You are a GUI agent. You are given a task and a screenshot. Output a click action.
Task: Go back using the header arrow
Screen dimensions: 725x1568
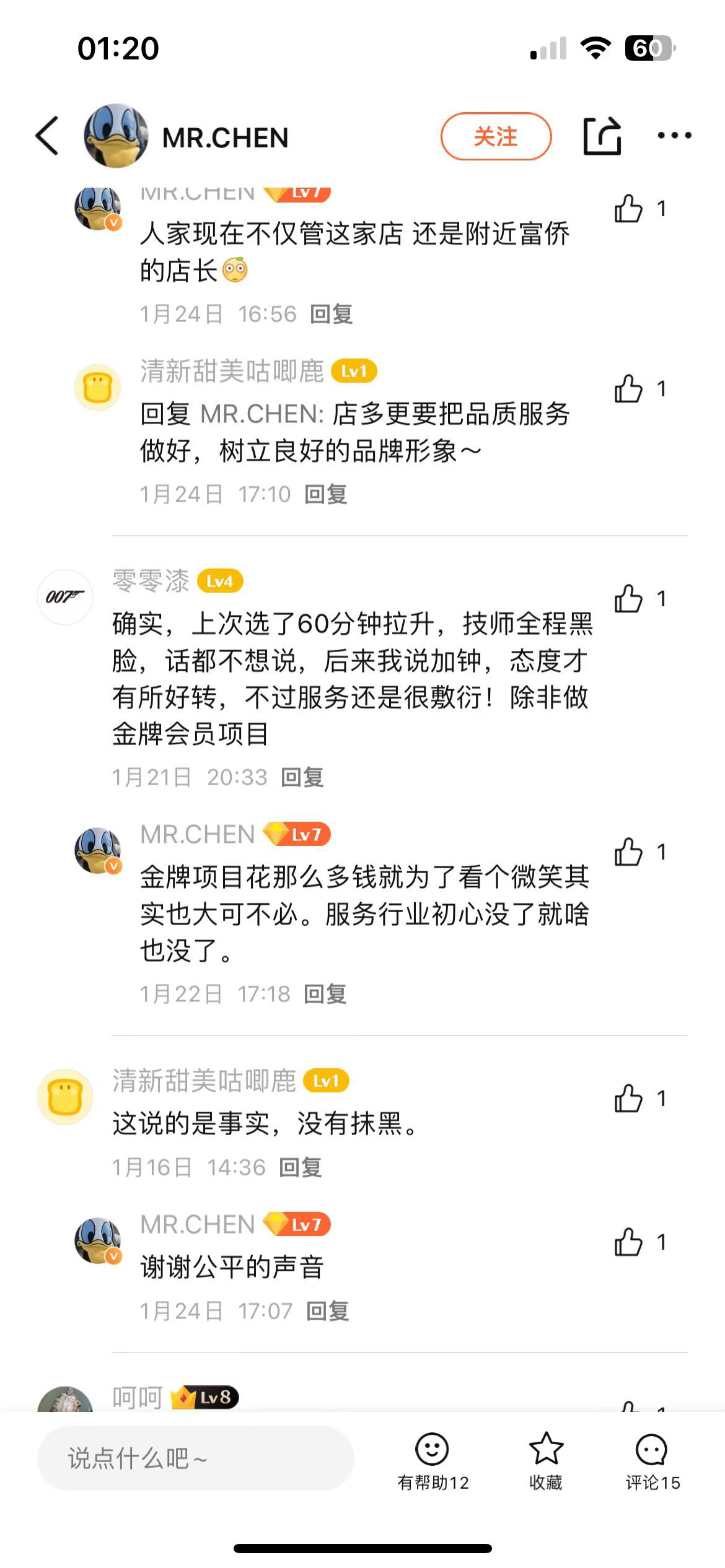point(47,136)
